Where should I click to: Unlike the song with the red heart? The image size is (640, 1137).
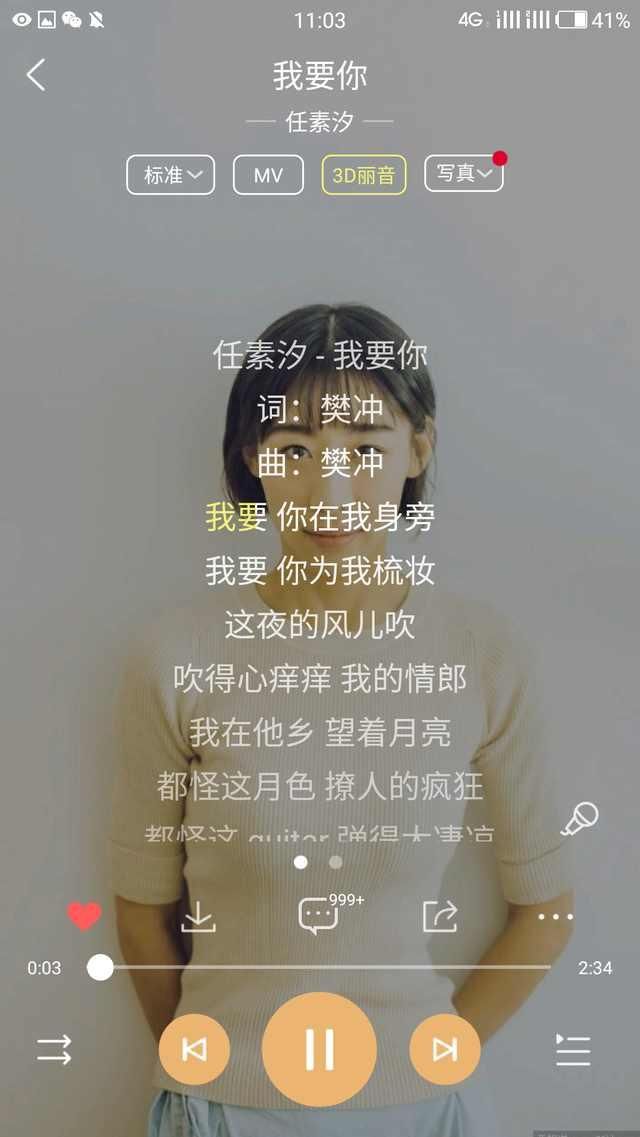tap(84, 916)
